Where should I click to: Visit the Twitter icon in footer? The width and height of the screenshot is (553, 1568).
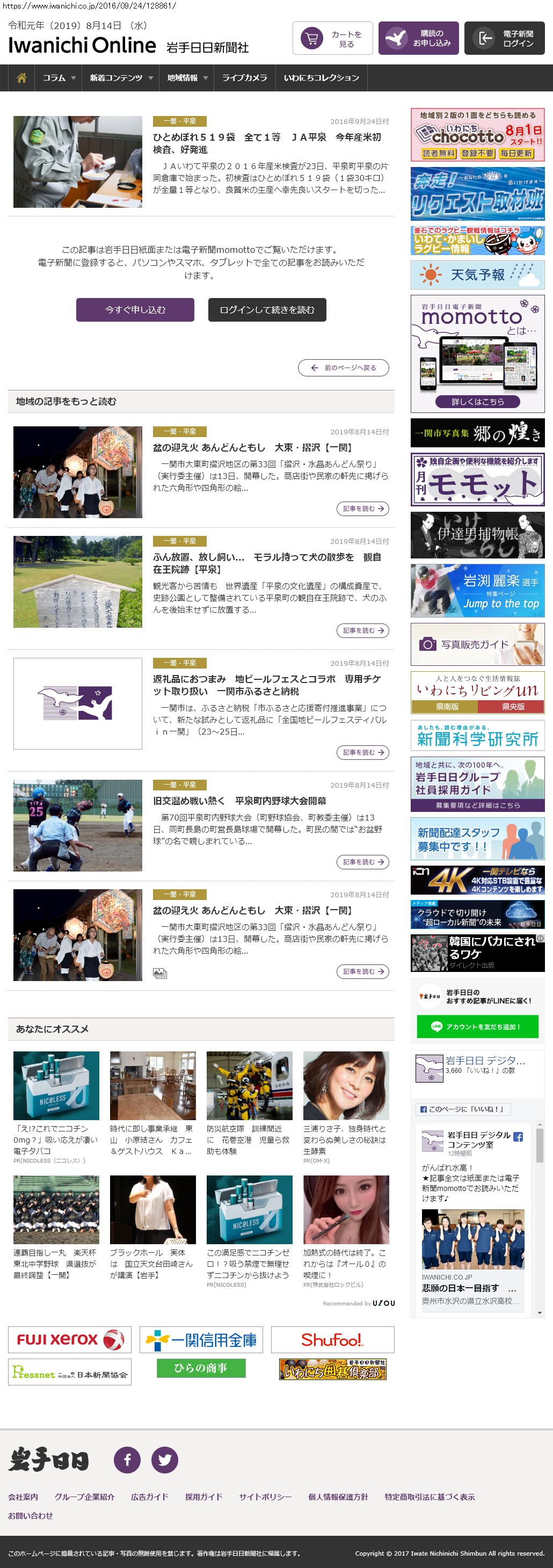(x=164, y=1460)
